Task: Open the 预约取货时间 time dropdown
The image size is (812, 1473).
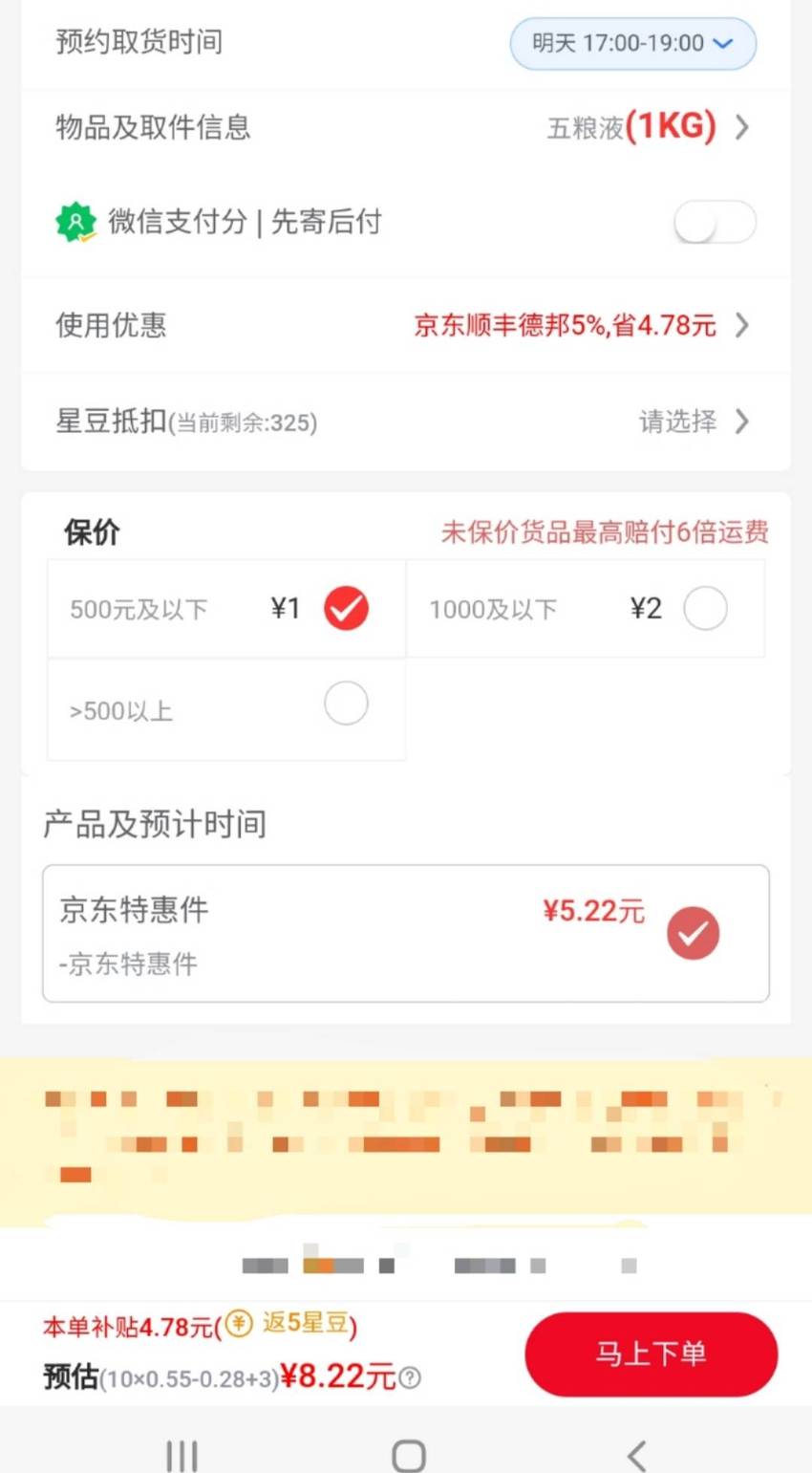Action: click(x=632, y=43)
